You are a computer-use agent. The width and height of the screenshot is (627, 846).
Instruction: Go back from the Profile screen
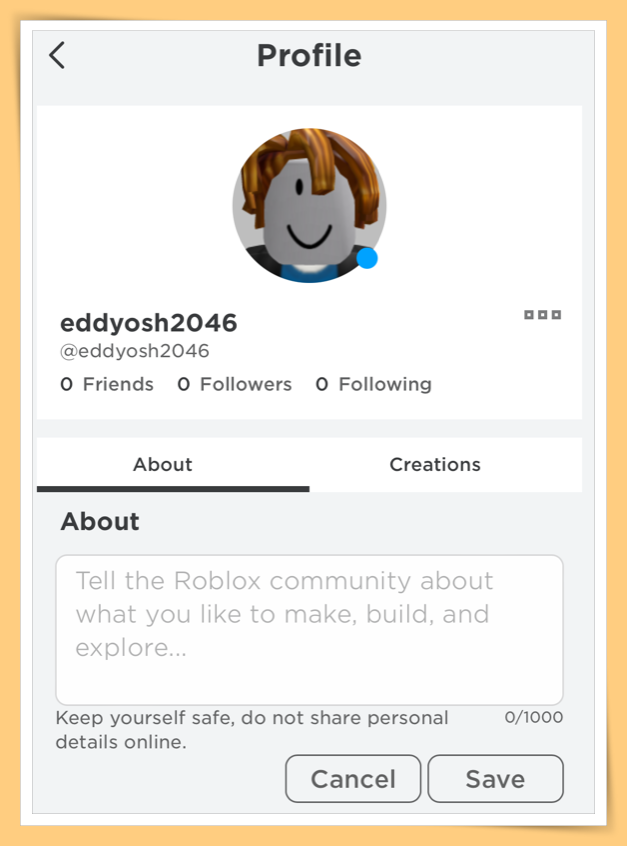click(57, 55)
